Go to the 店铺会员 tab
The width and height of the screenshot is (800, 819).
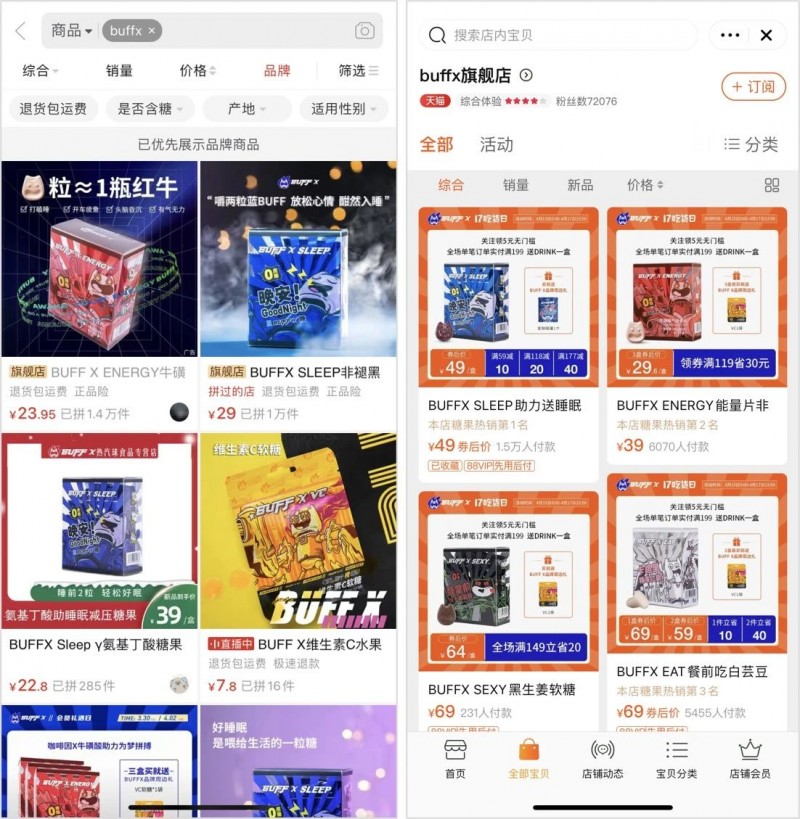tap(750, 760)
